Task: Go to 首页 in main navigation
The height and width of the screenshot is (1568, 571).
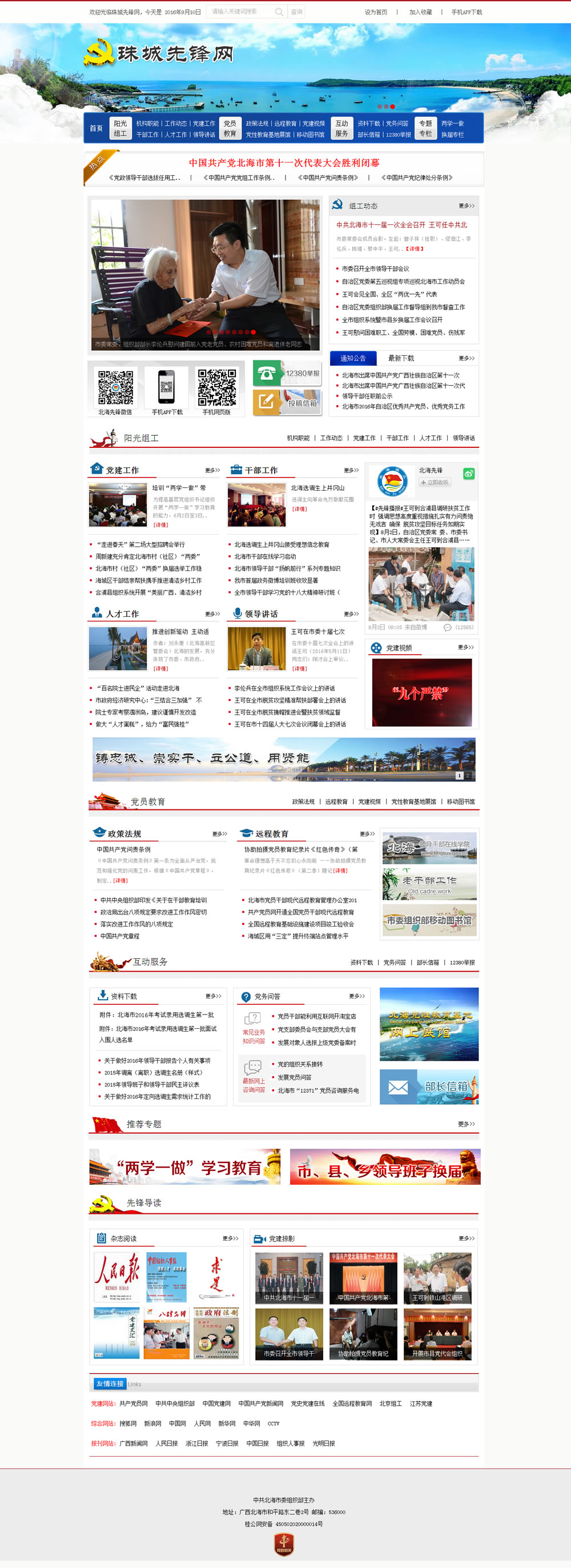Action: click(x=96, y=129)
